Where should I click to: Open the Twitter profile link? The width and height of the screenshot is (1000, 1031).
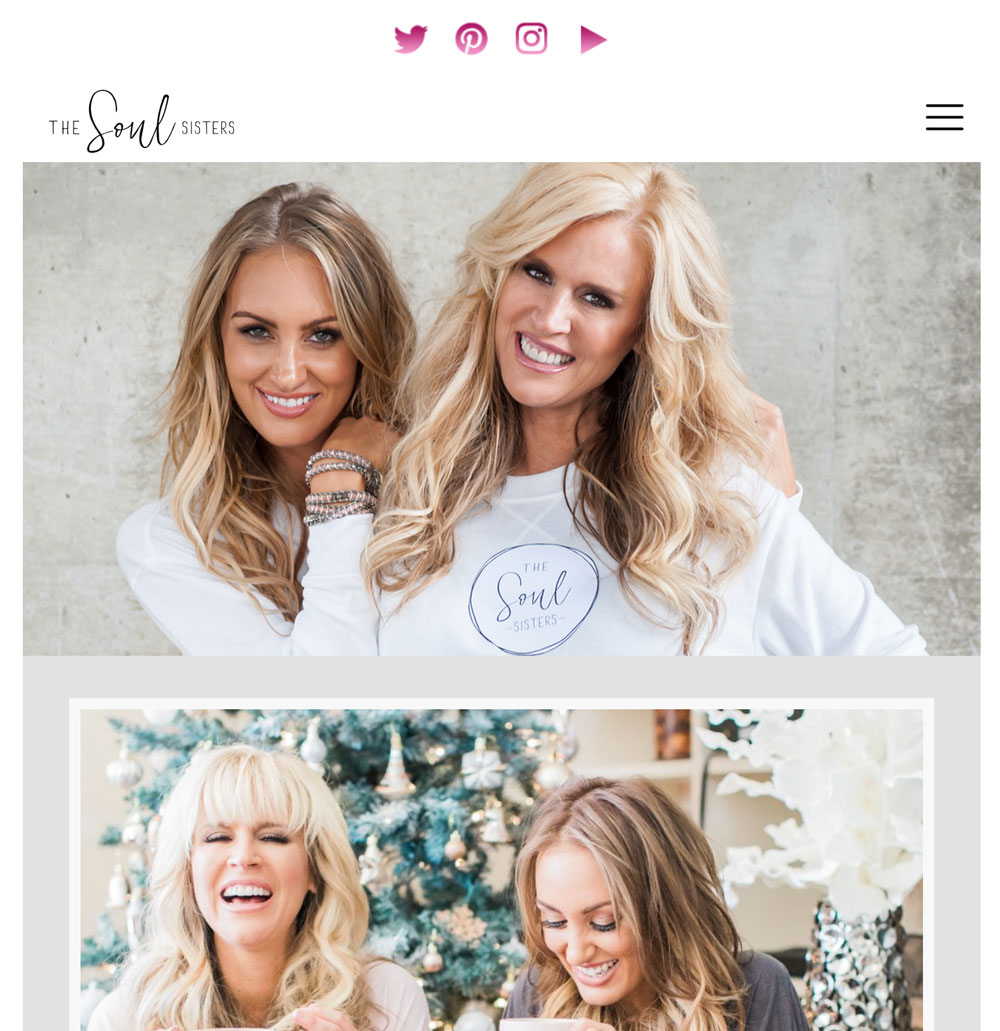point(410,39)
